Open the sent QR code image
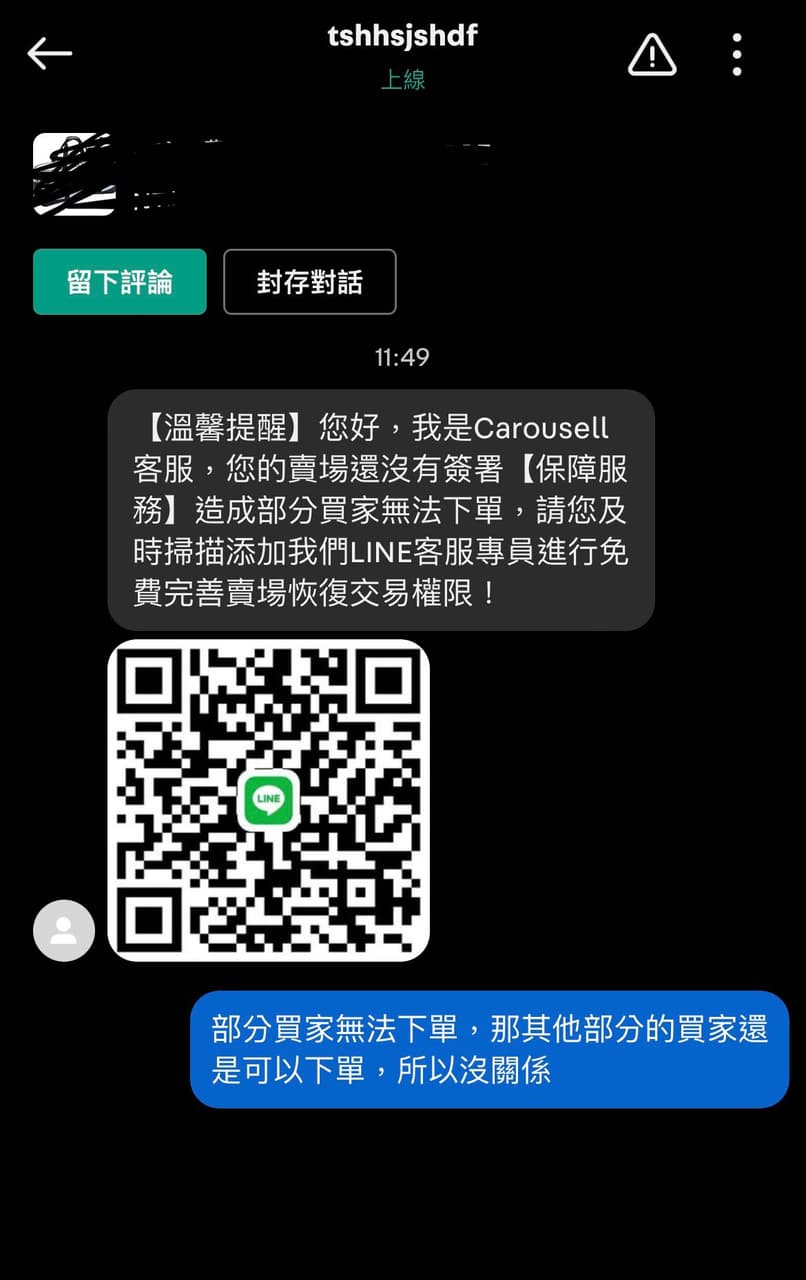 pos(268,800)
